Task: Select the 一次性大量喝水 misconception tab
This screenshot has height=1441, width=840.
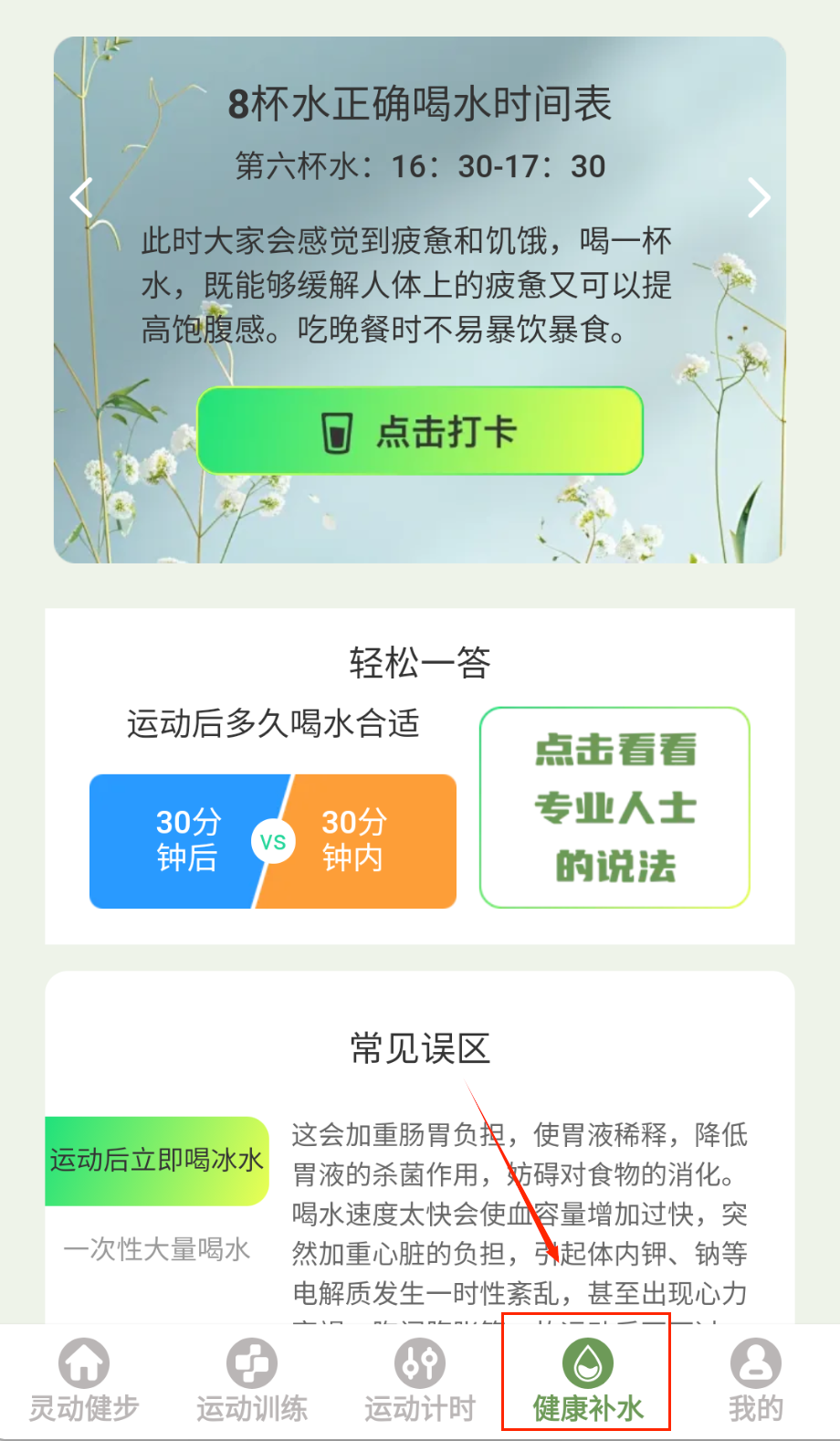Action: tap(156, 1249)
